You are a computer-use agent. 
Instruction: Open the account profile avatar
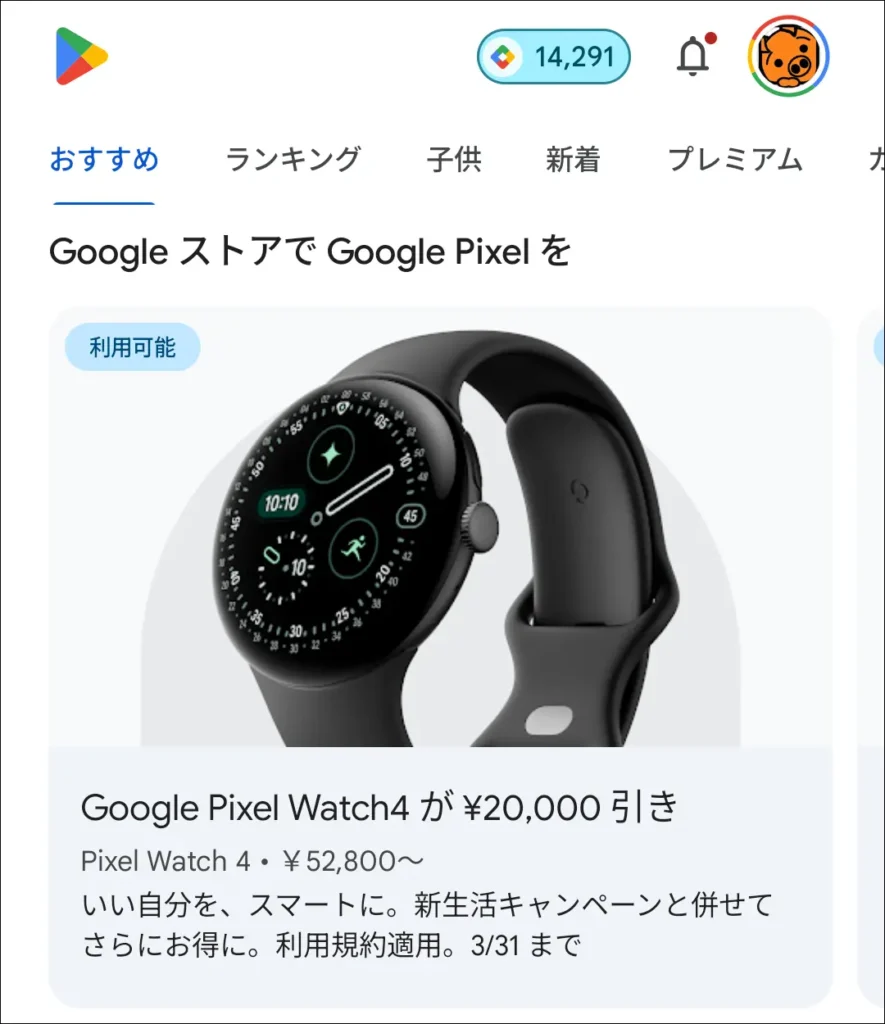(x=788, y=56)
